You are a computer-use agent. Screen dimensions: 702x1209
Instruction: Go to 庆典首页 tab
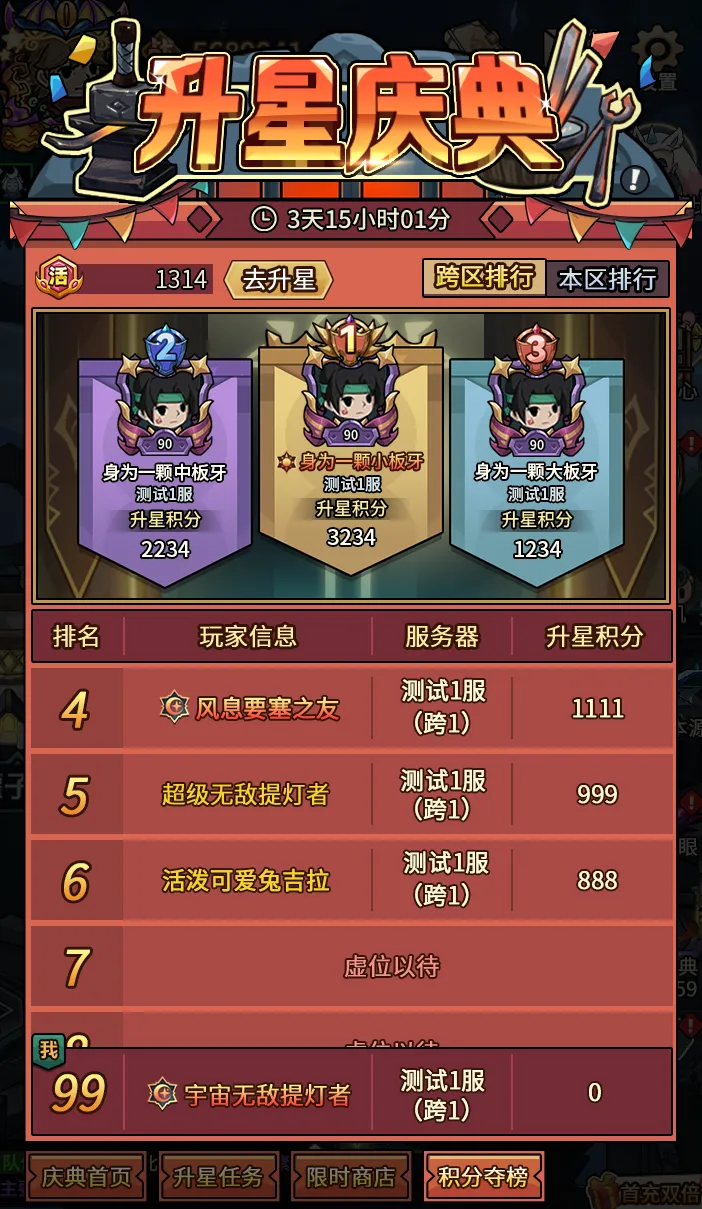(x=86, y=1177)
